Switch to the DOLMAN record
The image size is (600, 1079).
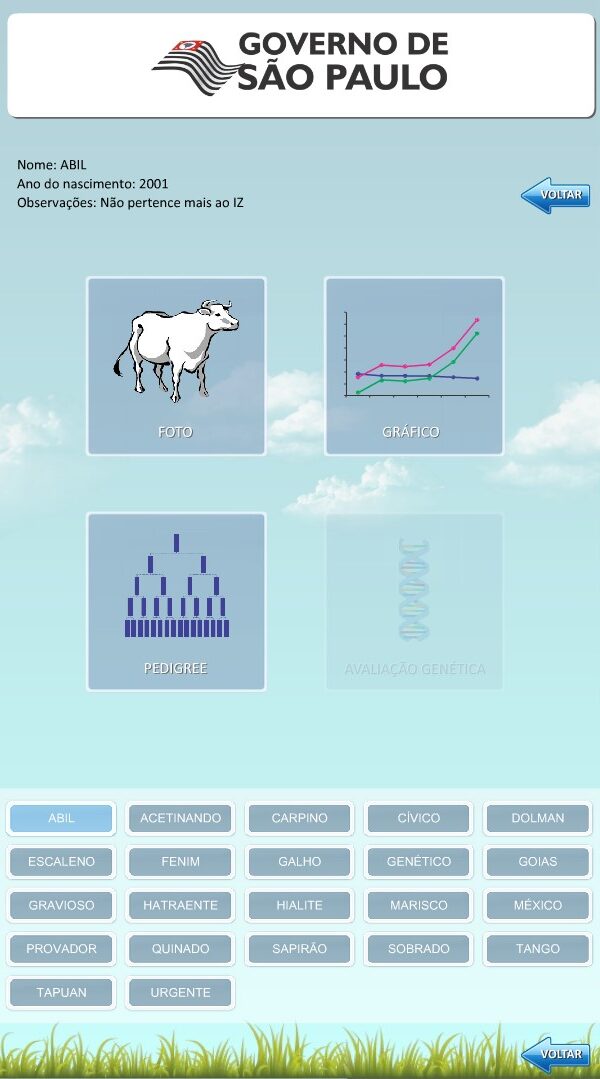click(538, 818)
